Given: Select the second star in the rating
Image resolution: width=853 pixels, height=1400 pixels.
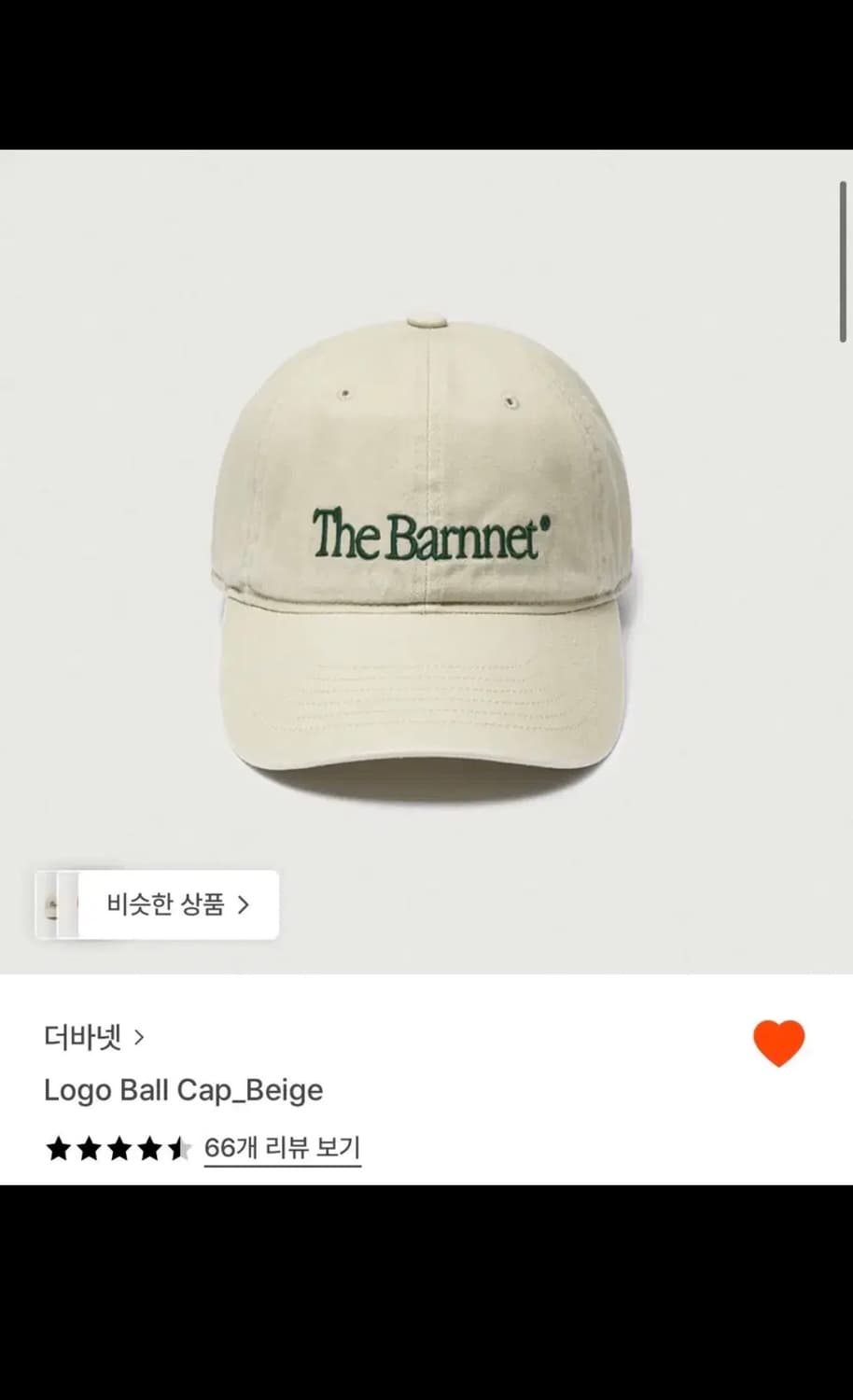Looking at the screenshot, I should tap(89, 1149).
